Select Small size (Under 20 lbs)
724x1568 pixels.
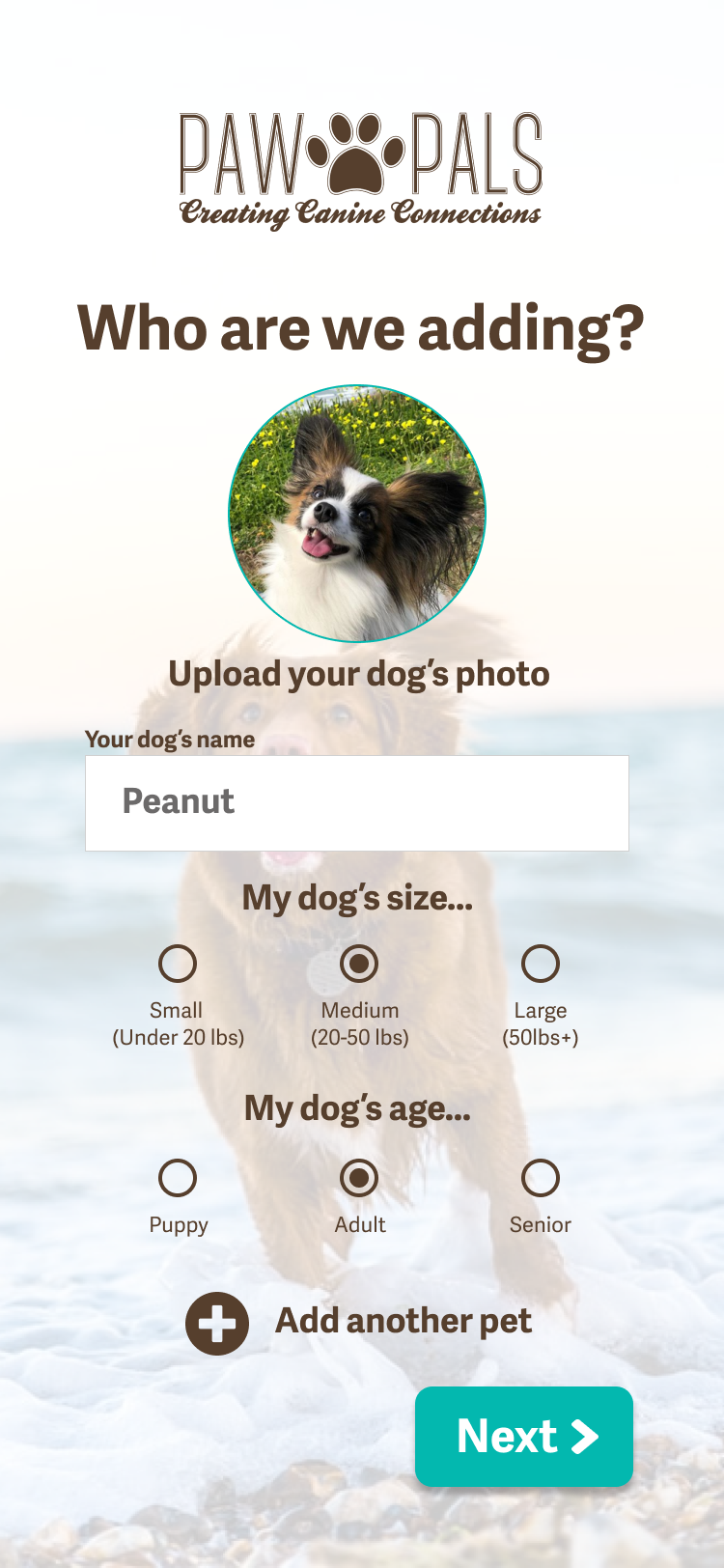tap(178, 964)
